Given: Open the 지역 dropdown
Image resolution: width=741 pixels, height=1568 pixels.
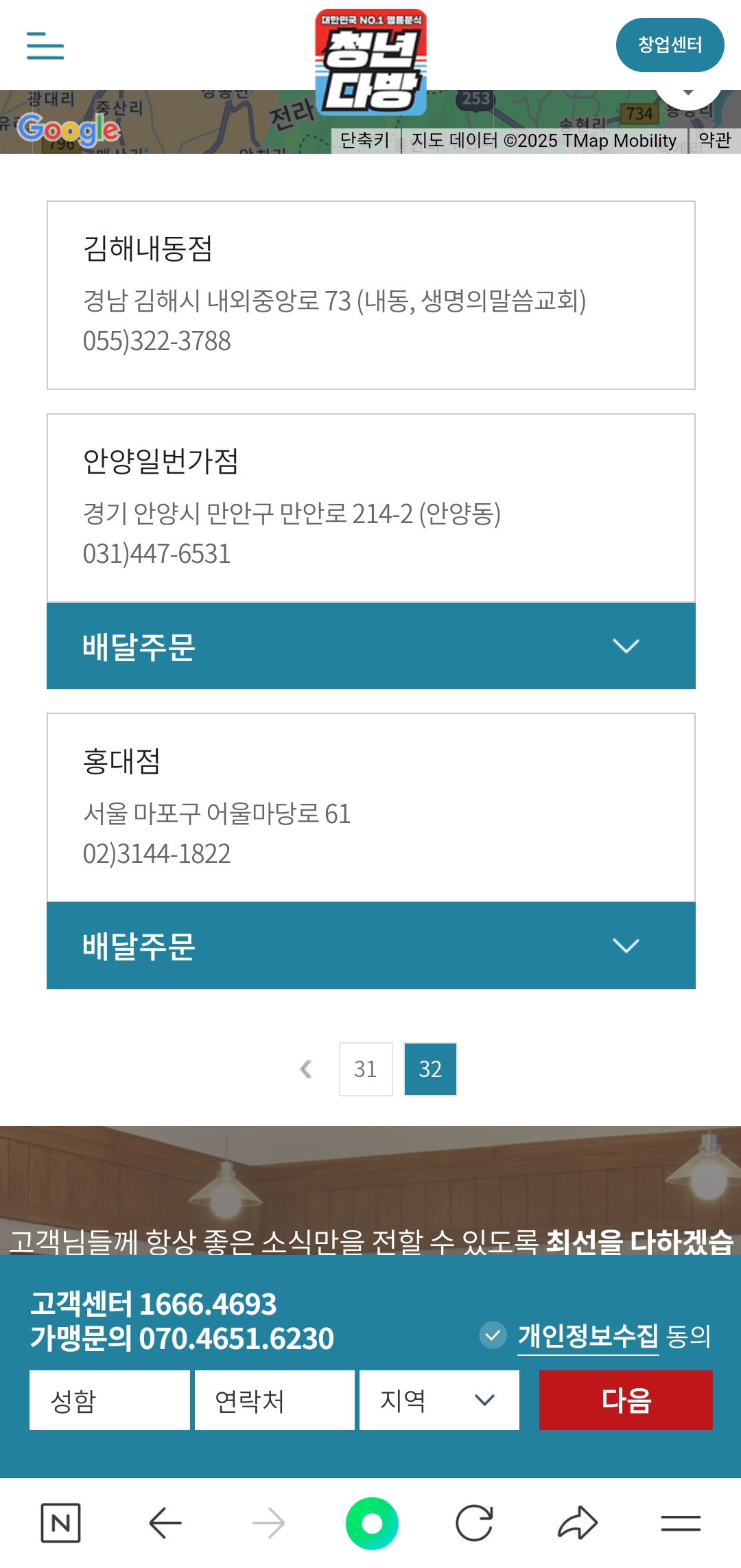Looking at the screenshot, I should coord(439,1400).
